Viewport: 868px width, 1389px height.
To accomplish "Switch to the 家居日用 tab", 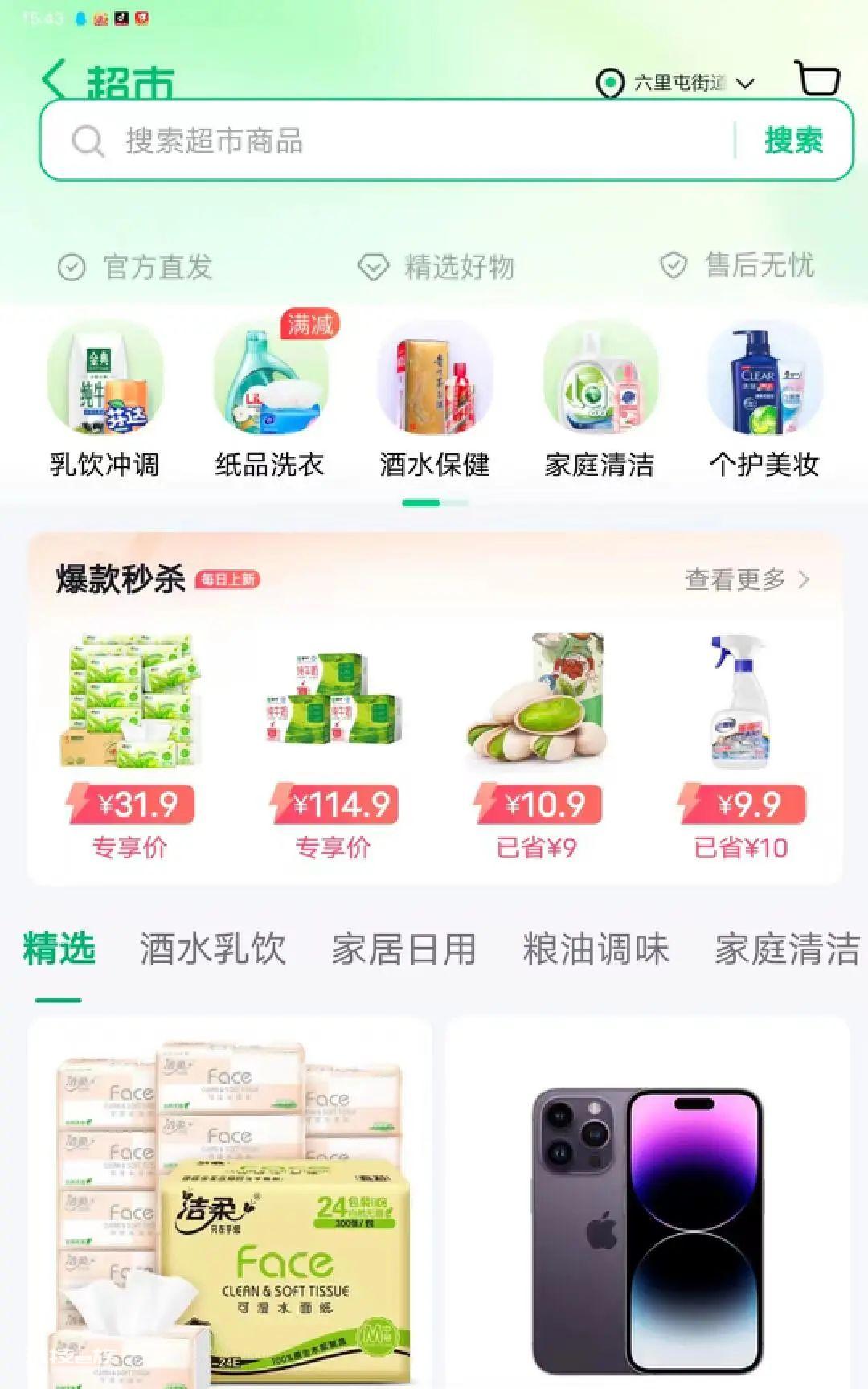I will [404, 949].
